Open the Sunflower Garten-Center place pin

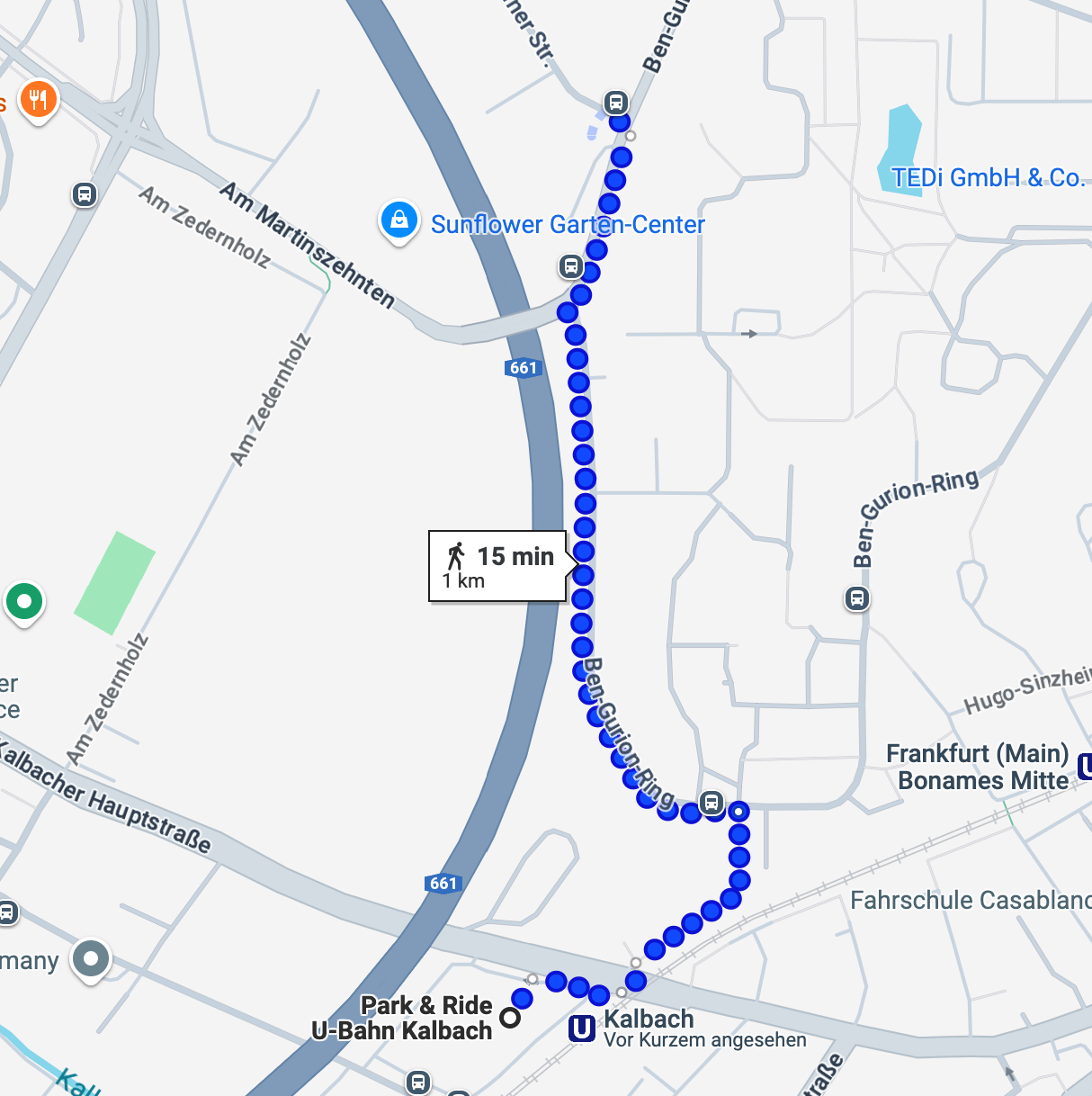click(398, 220)
